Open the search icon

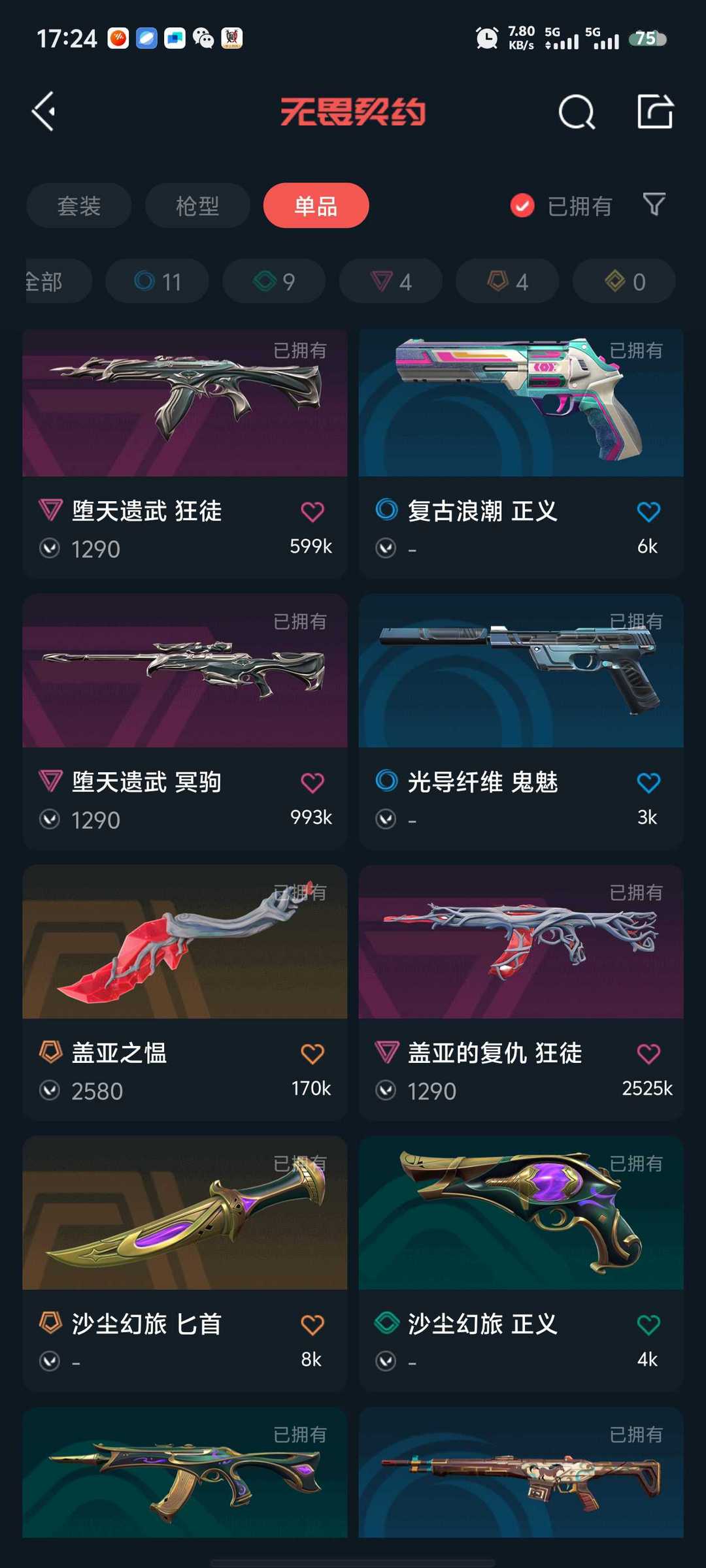577,112
